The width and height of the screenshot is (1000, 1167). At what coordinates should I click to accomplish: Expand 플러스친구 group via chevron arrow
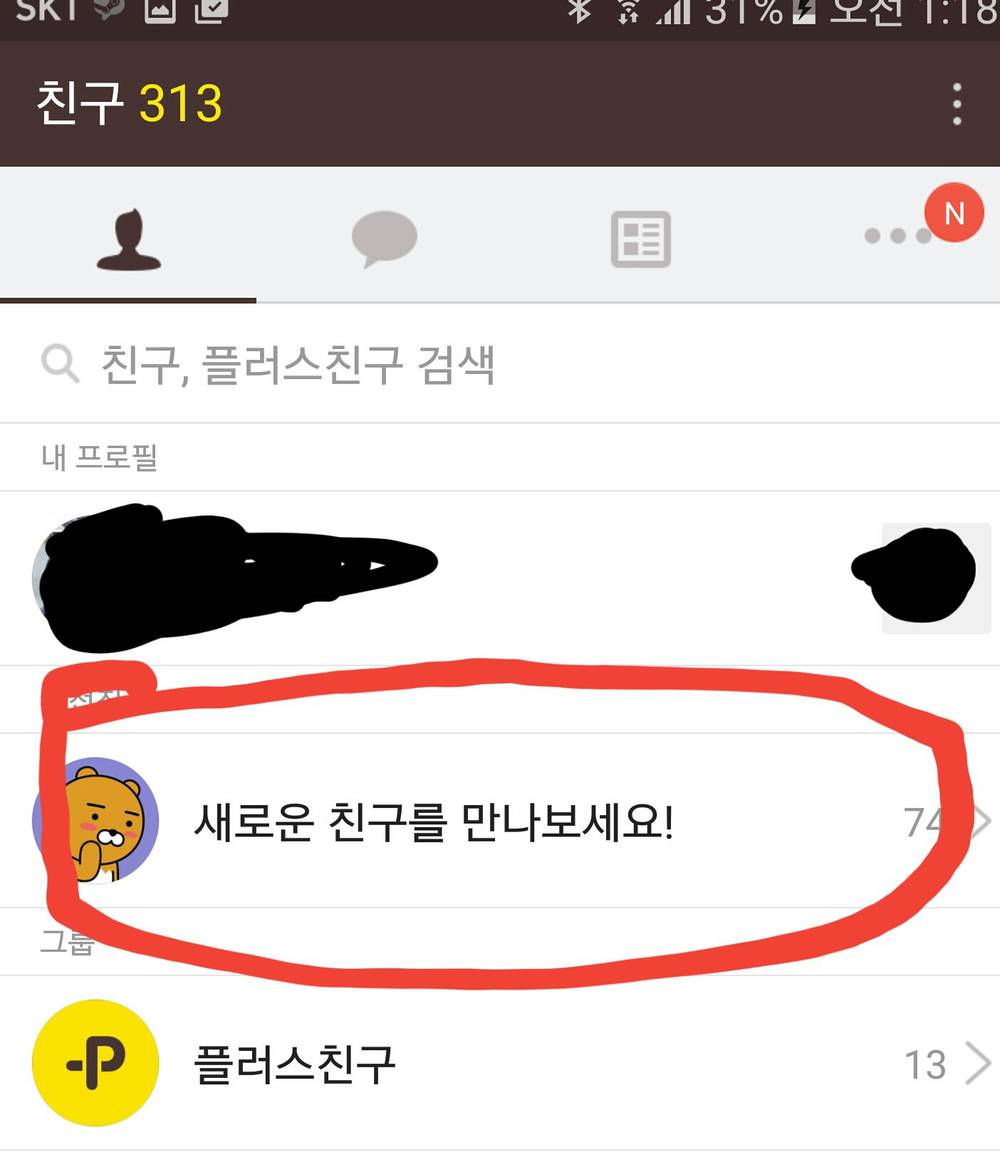pyautogui.click(x=978, y=1063)
